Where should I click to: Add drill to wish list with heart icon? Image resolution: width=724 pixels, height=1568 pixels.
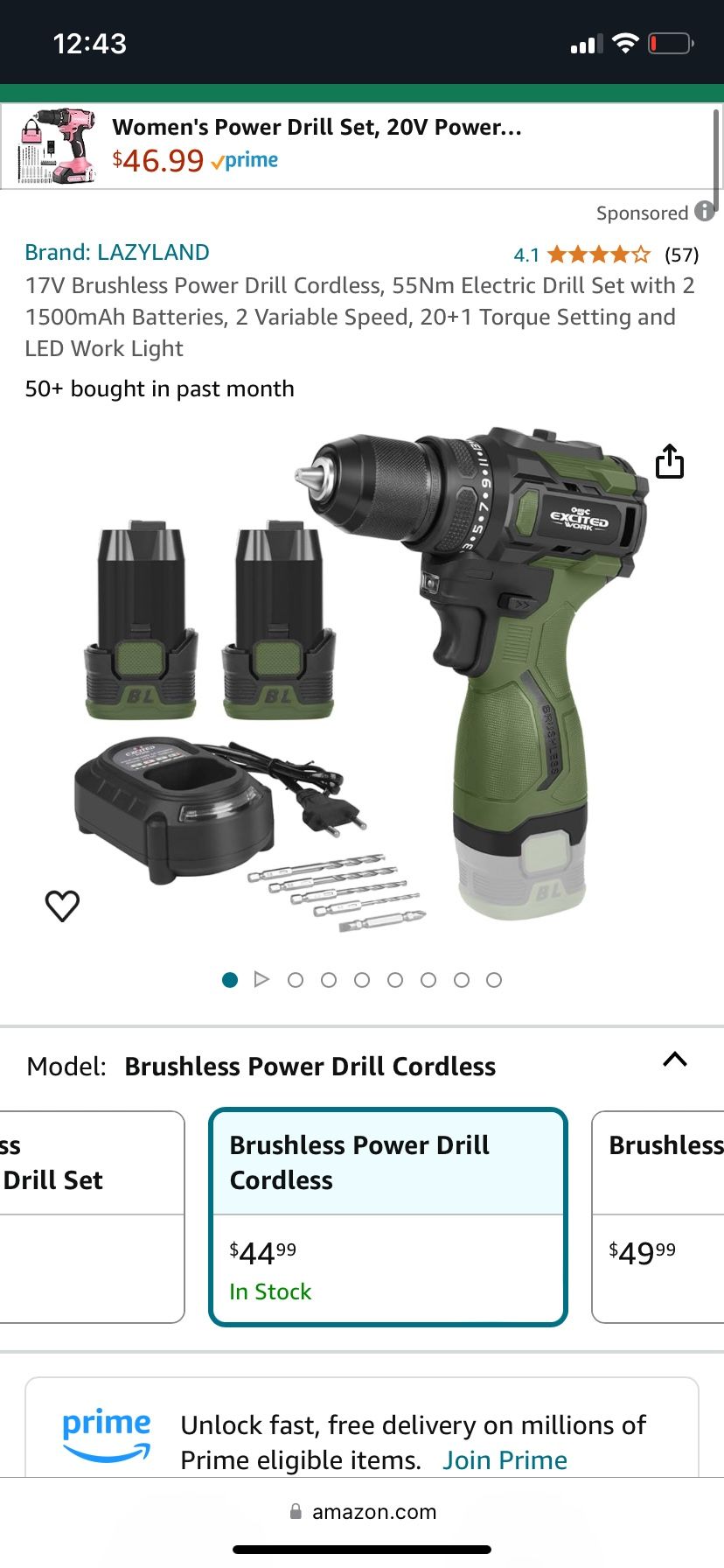click(62, 906)
